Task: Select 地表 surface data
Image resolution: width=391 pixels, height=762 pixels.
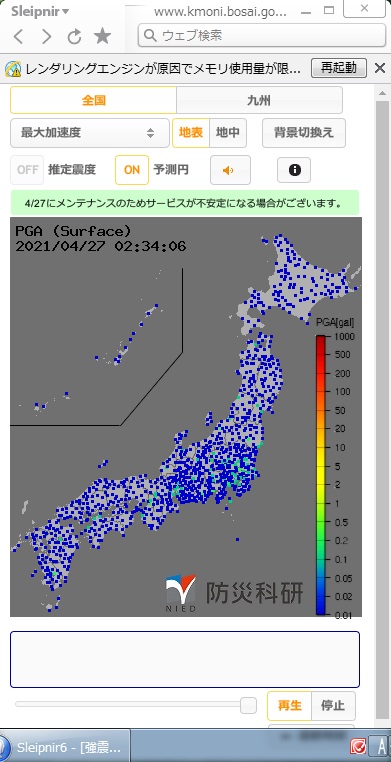Action: click(191, 133)
